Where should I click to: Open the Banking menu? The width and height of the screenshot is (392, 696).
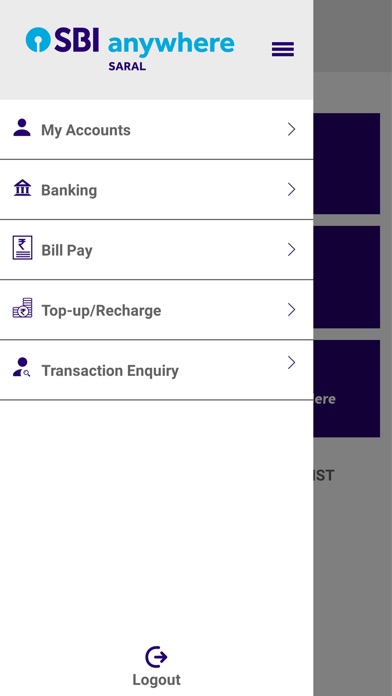point(156,190)
